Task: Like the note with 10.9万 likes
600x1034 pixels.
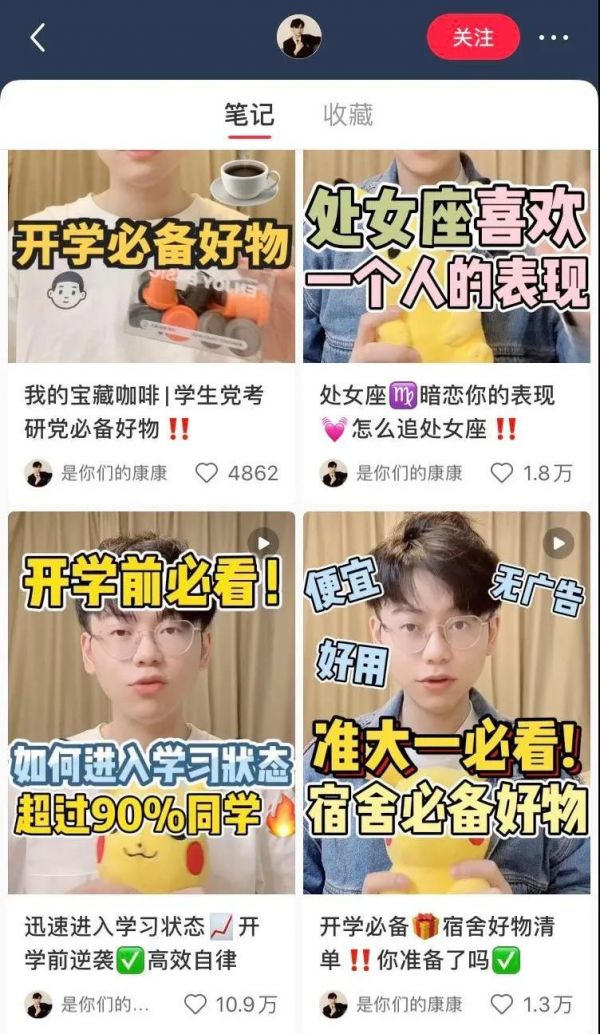Action: tap(195, 1004)
